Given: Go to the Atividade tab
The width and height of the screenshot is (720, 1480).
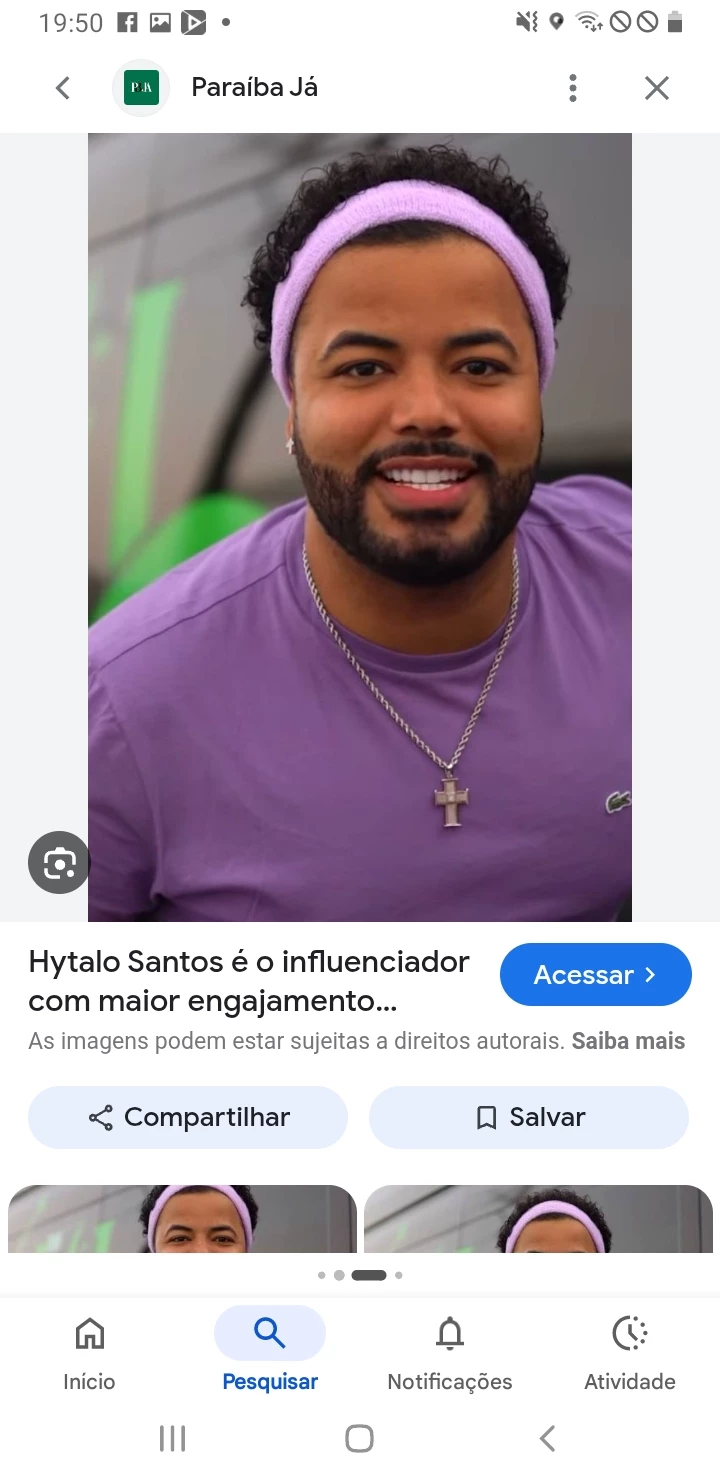Looking at the screenshot, I should click(x=630, y=1354).
